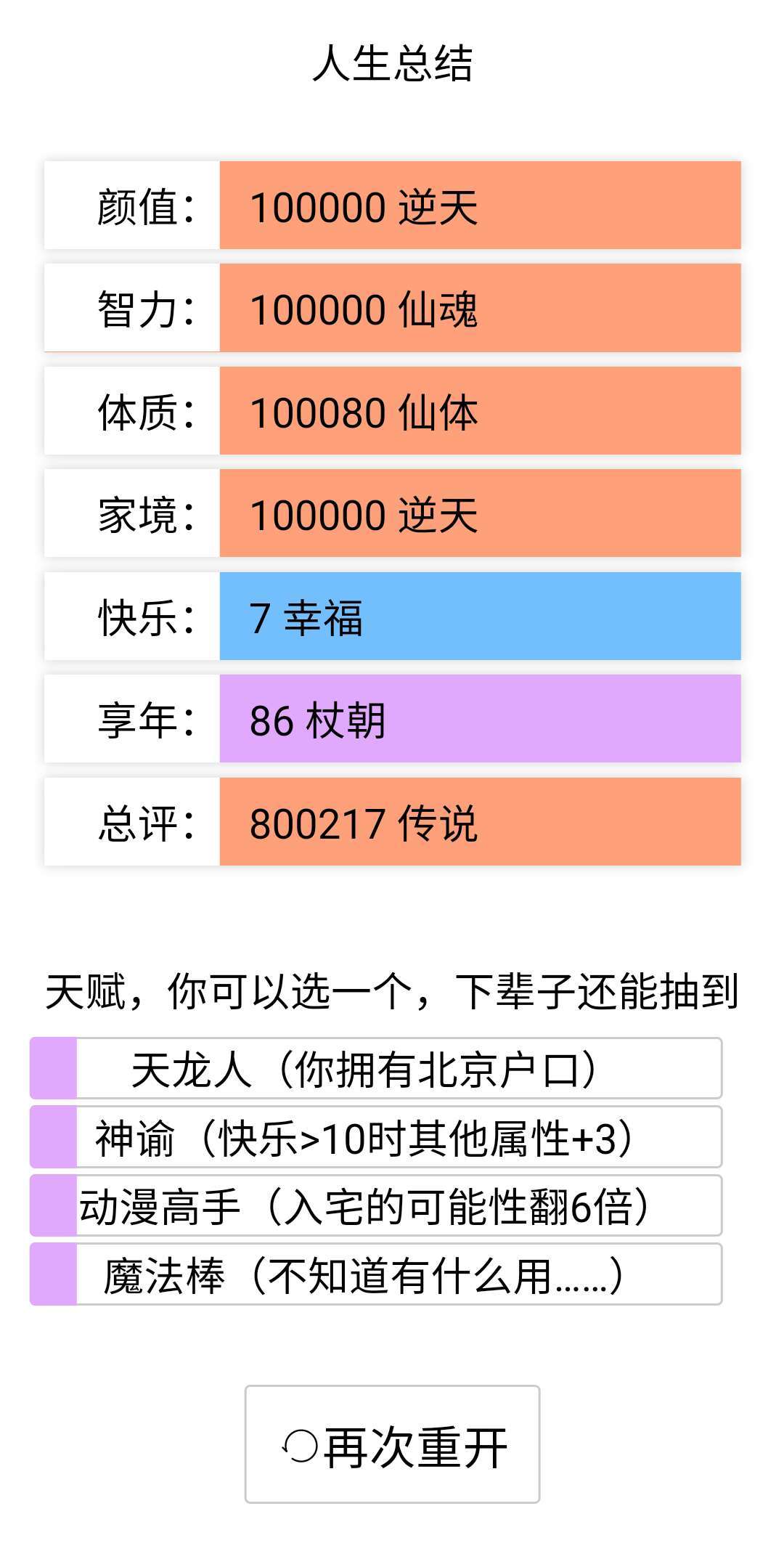Click the purple marker beside 神谕

[53, 1136]
